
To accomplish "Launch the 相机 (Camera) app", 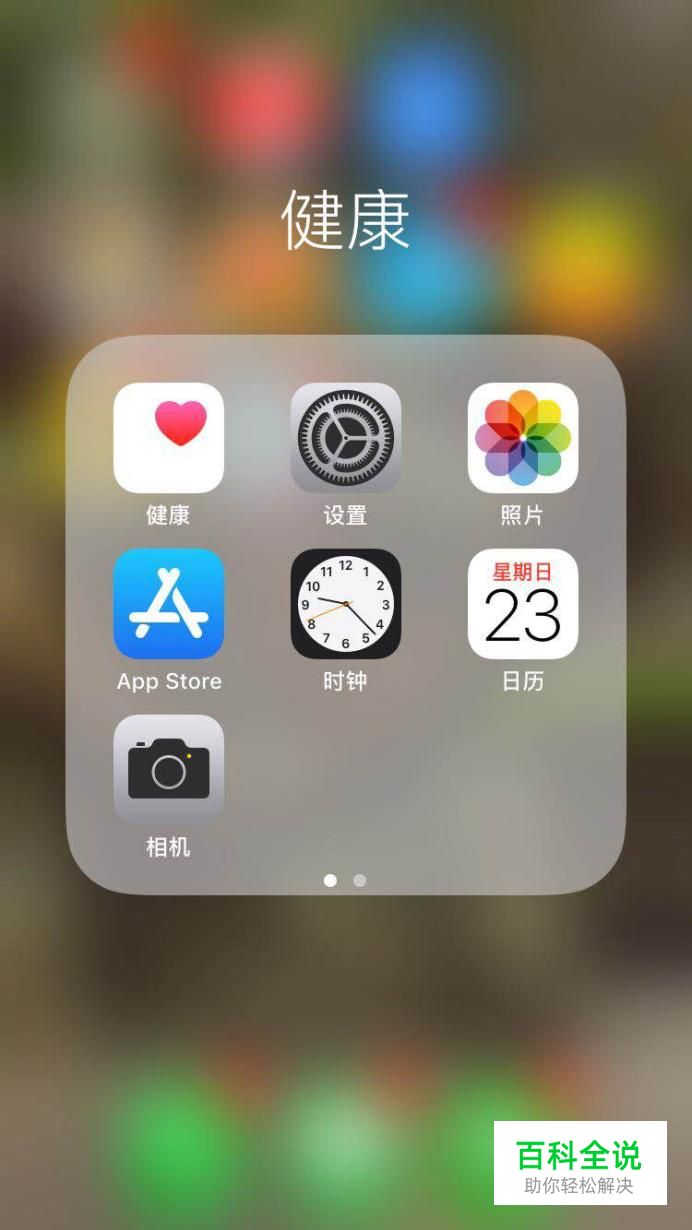I will click(x=168, y=770).
